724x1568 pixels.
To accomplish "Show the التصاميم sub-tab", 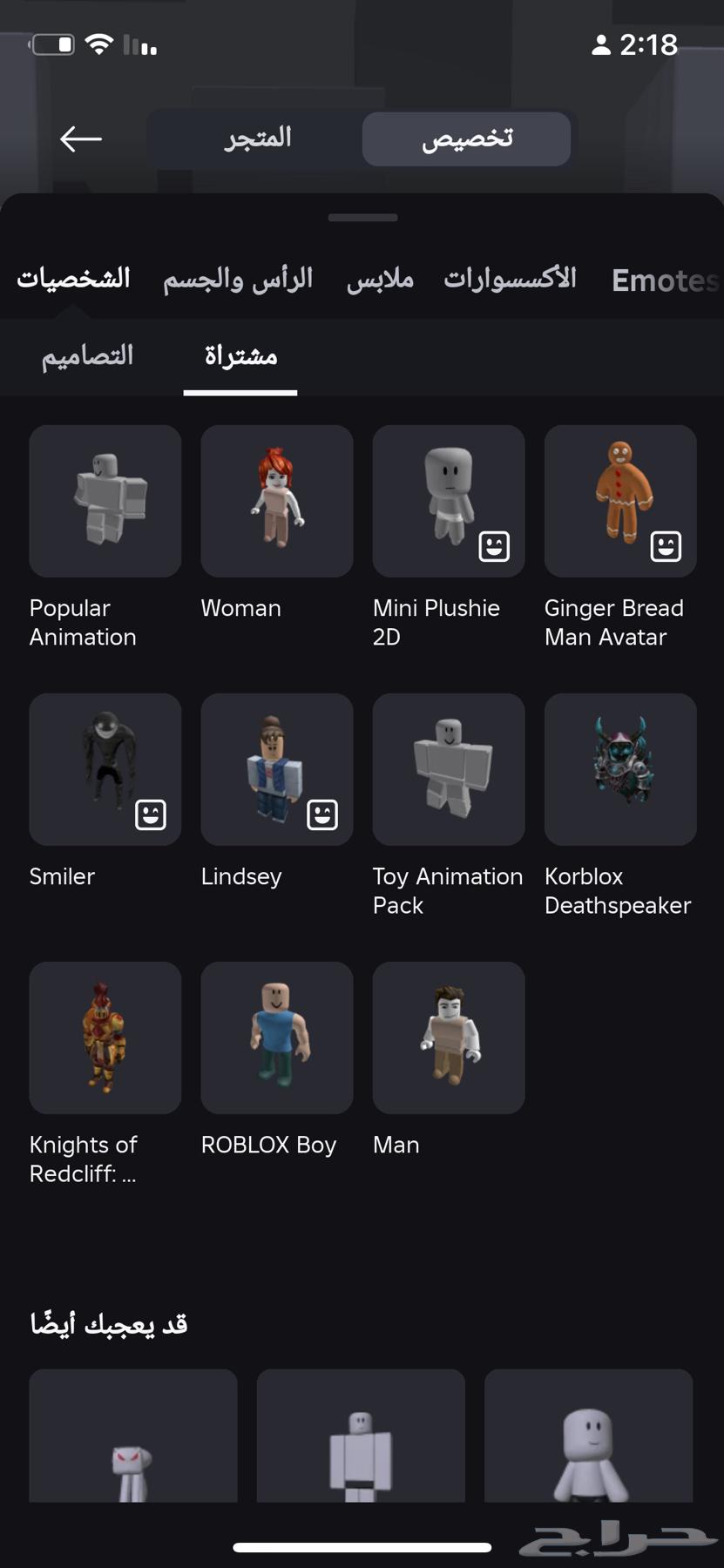I will (x=87, y=356).
